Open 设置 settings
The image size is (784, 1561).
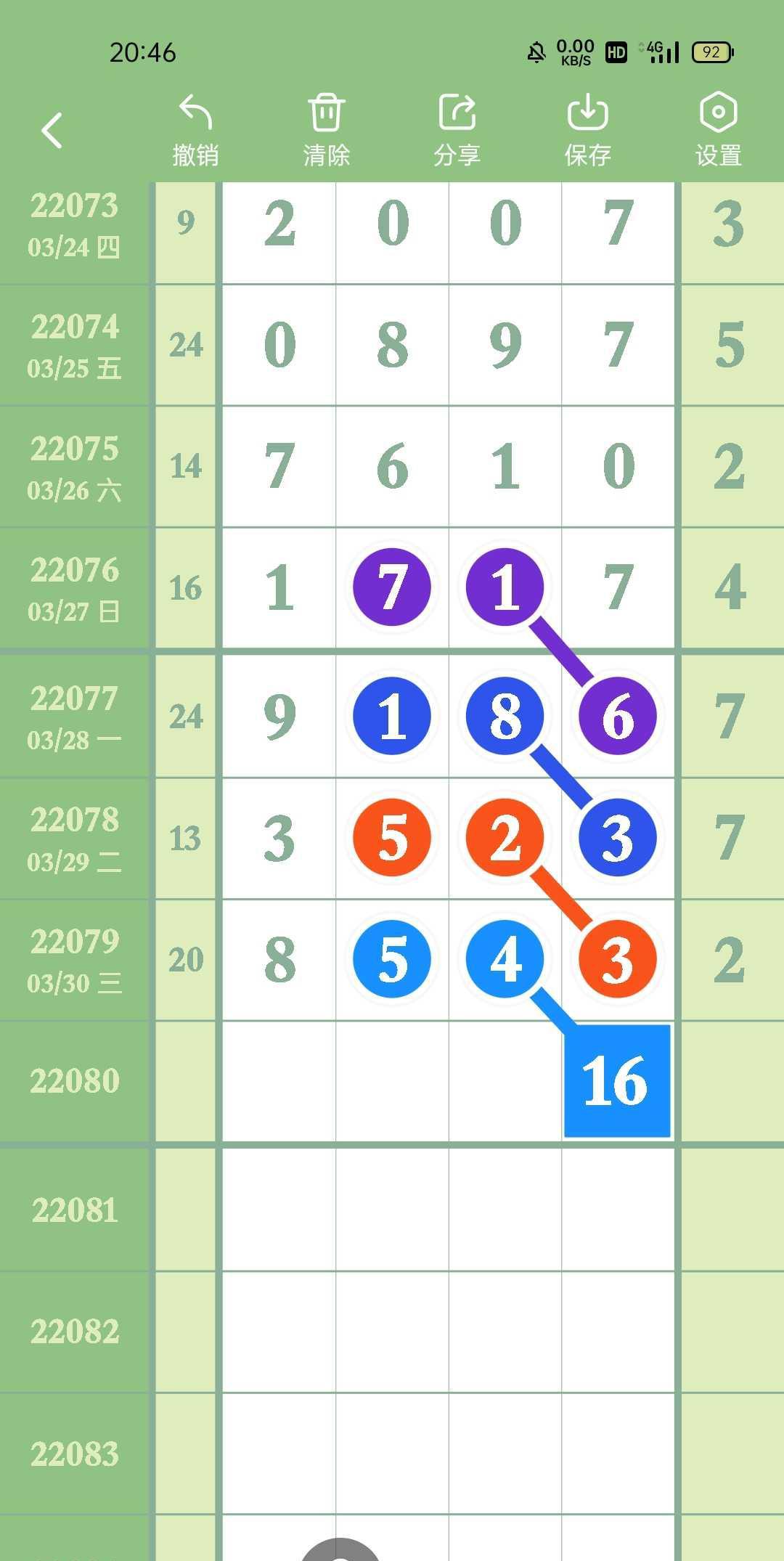point(718,131)
